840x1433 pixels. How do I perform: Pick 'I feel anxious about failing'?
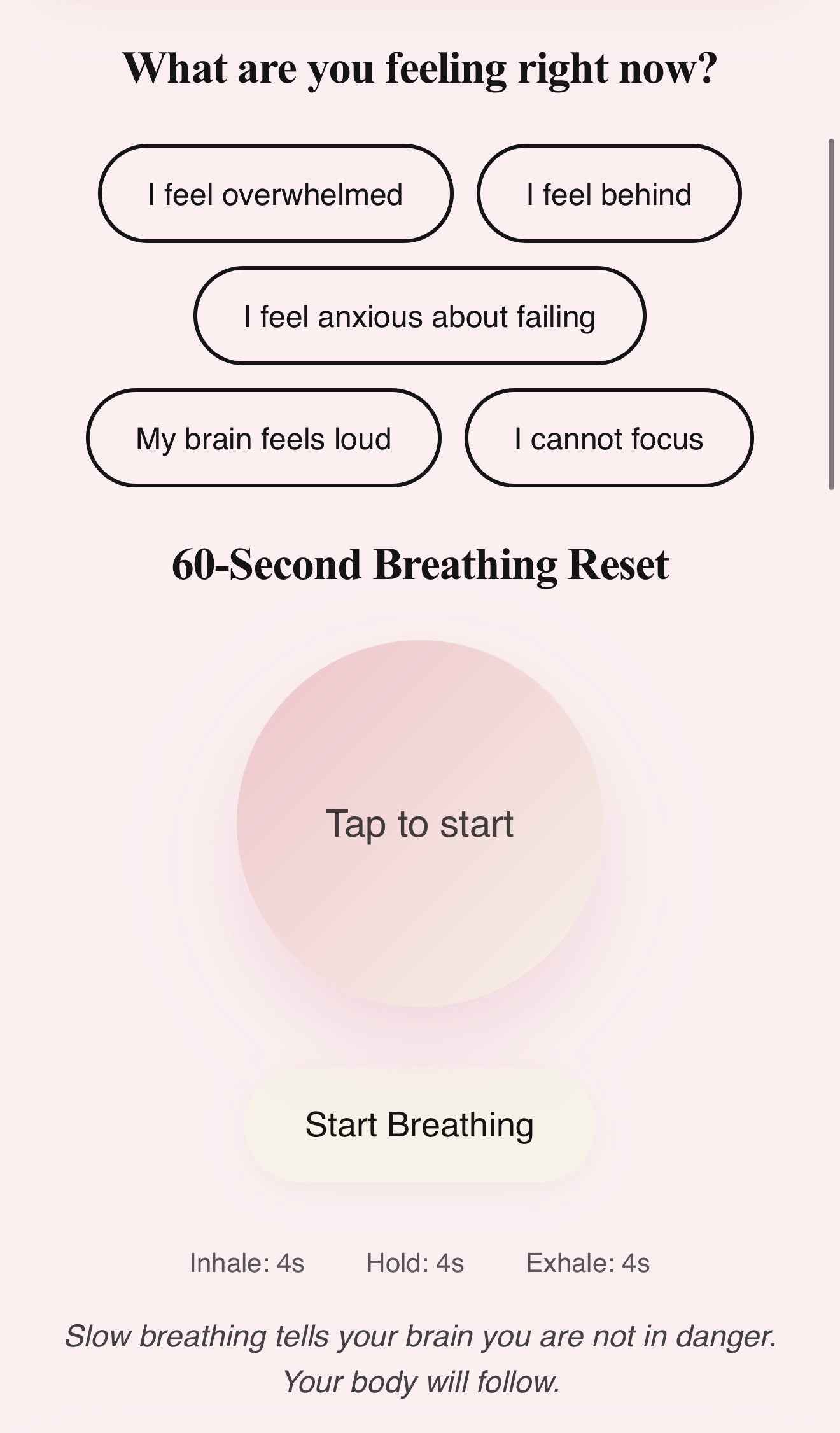pos(419,316)
